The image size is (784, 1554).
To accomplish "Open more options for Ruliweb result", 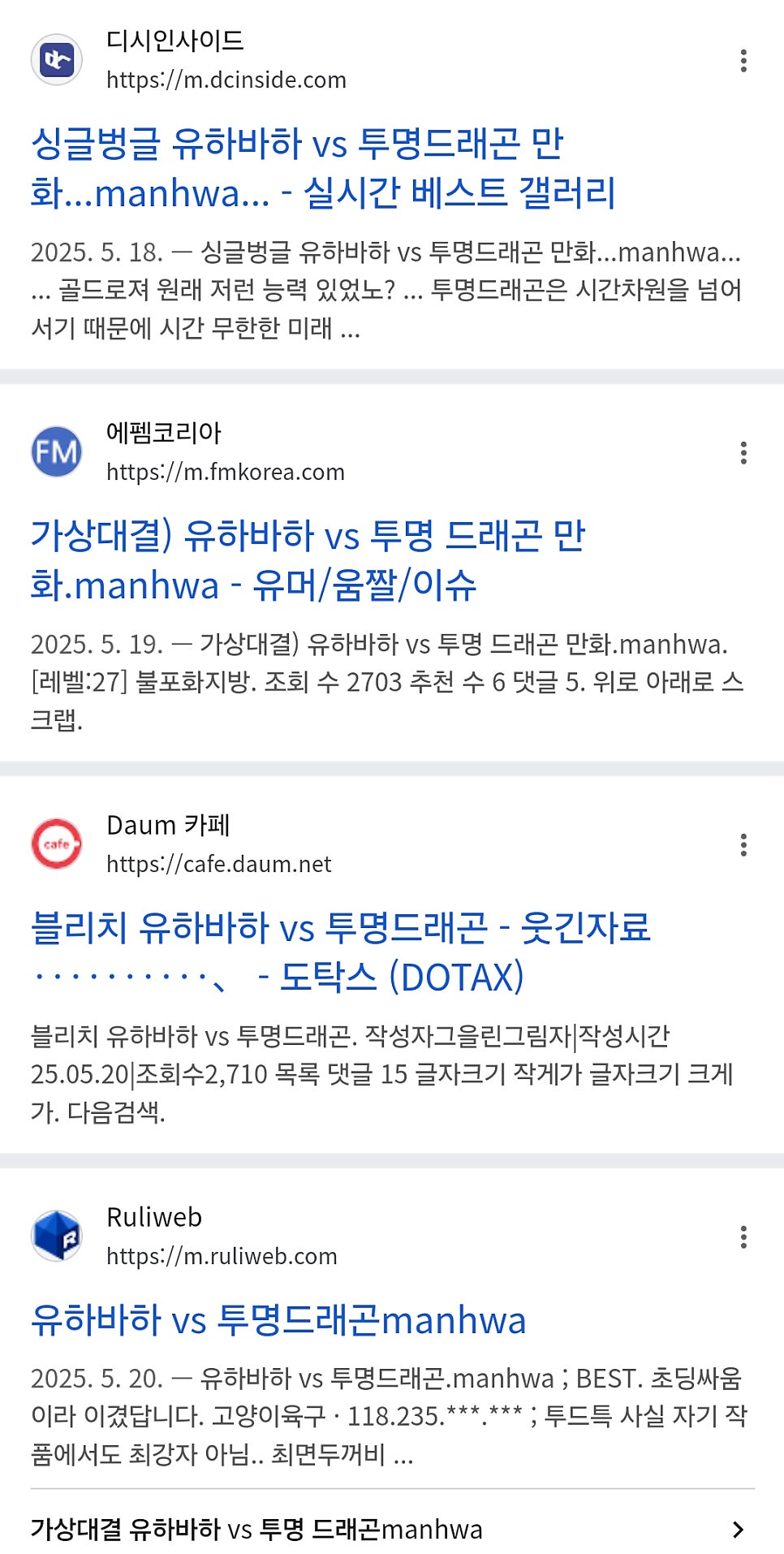I will coord(743,1237).
